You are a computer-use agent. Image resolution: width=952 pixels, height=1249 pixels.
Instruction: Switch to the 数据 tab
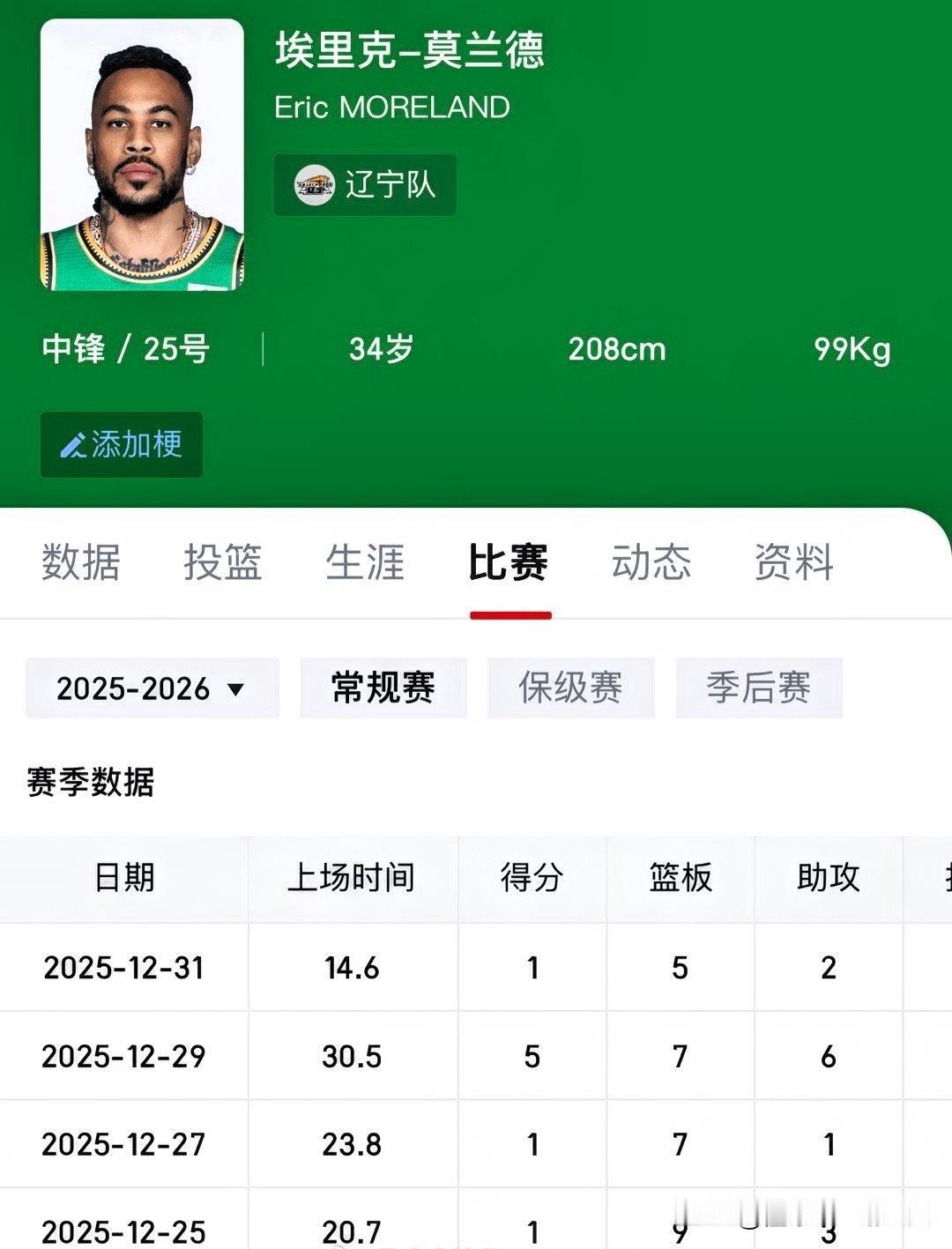click(78, 564)
